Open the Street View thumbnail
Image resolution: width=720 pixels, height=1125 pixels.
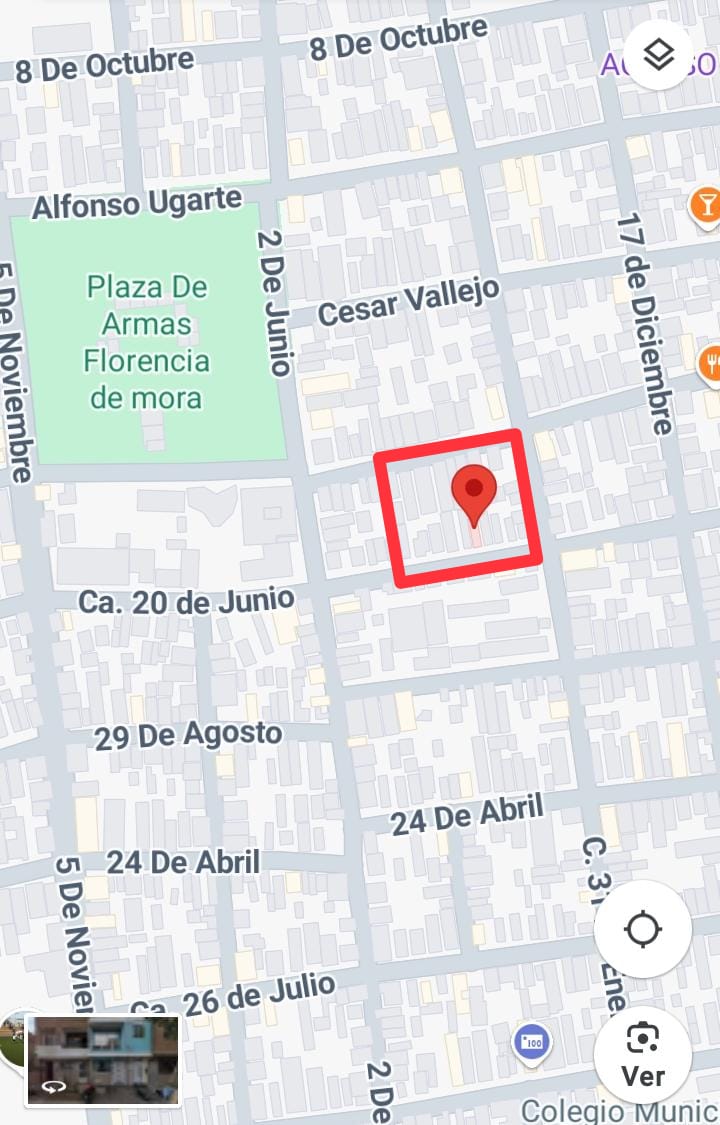coord(103,1060)
